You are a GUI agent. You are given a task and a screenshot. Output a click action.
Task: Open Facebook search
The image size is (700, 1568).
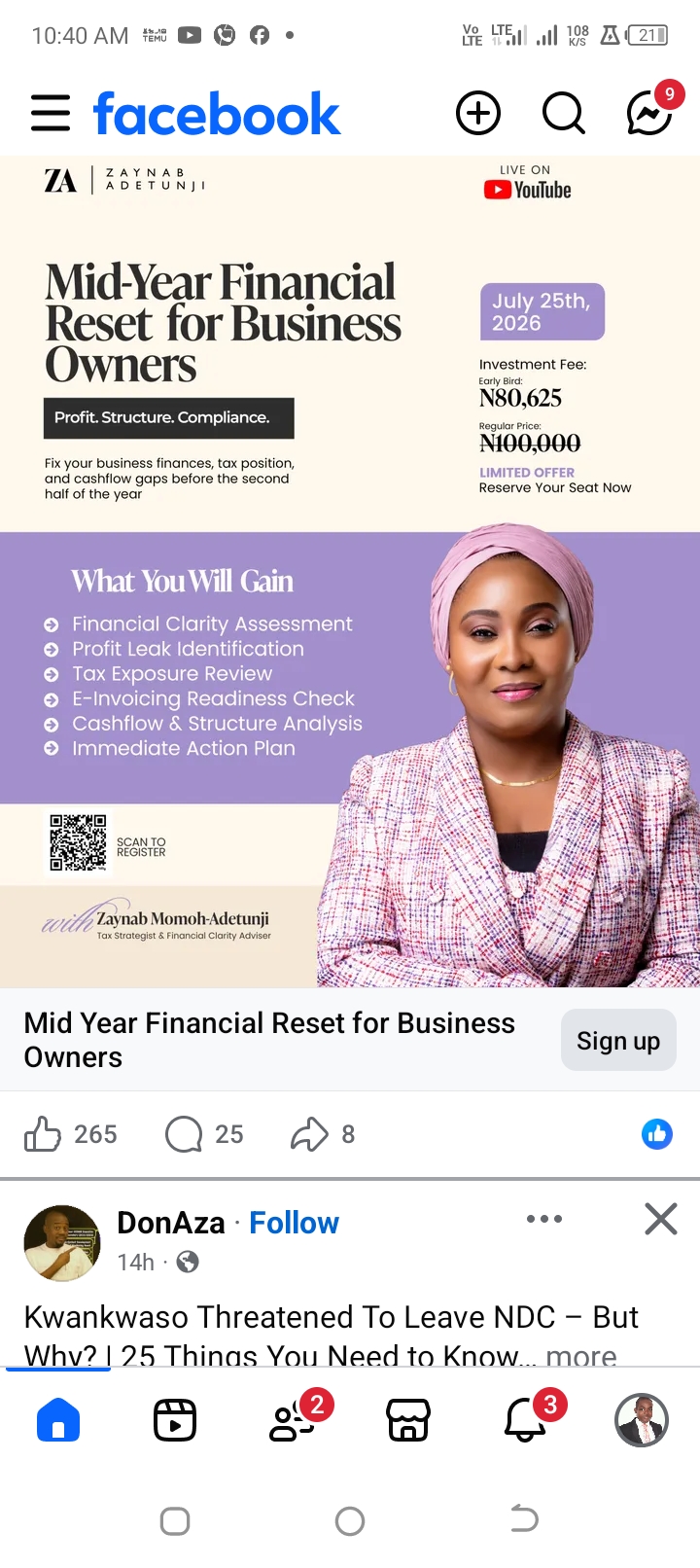click(564, 114)
